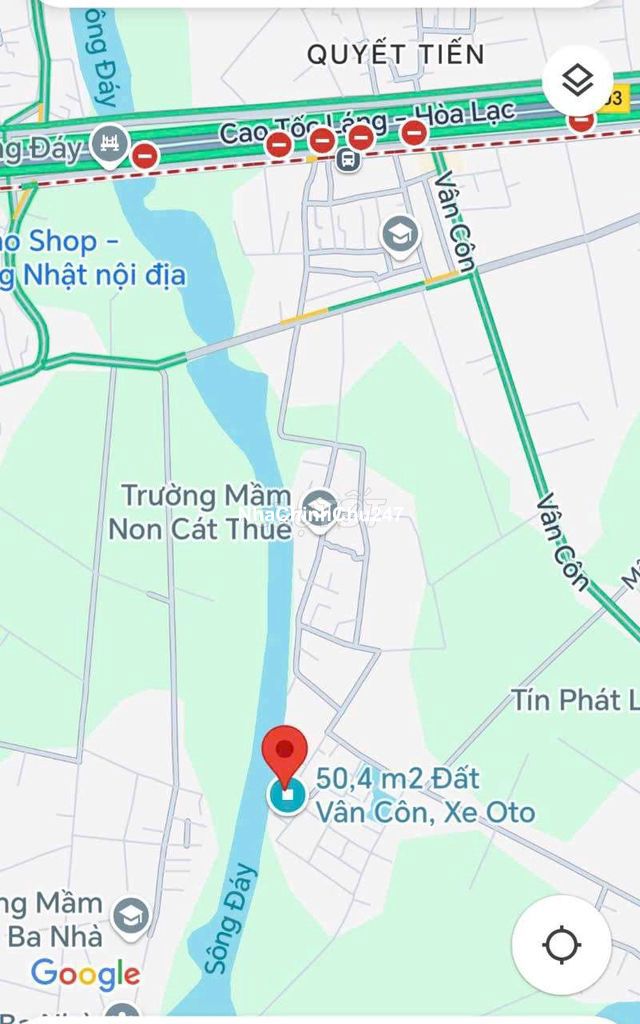The width and height of the screenshot is (640, 1024).
Task: Open the map layers selector
Action: (x=577, y=81)
